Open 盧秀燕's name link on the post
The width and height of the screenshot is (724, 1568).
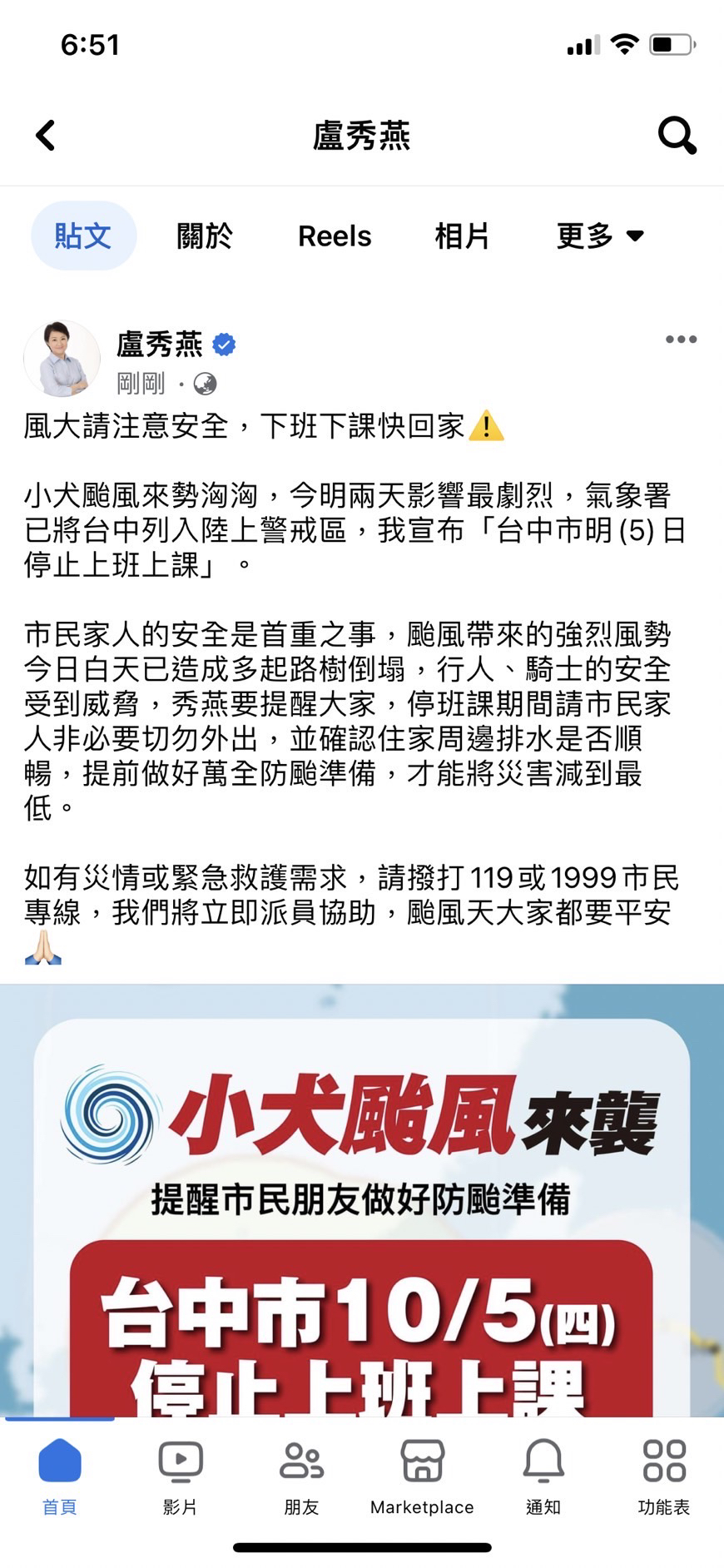coord(160,344)
